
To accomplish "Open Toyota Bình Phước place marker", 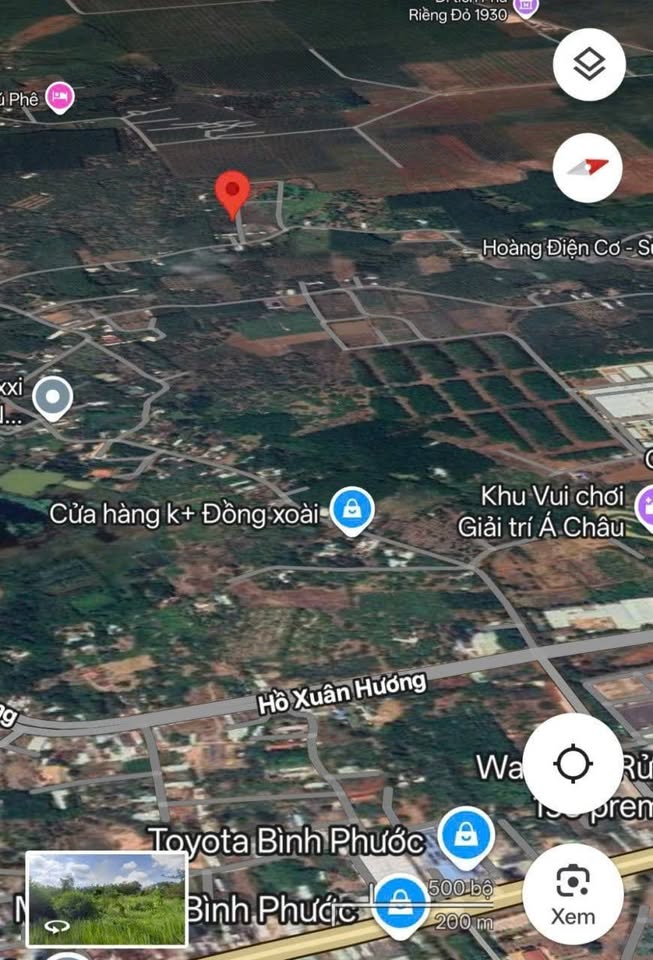I will coord(466,834).
